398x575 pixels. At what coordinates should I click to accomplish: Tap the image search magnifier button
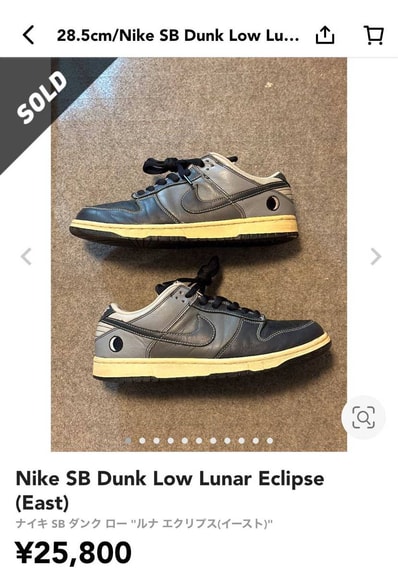tap(363, 417)
